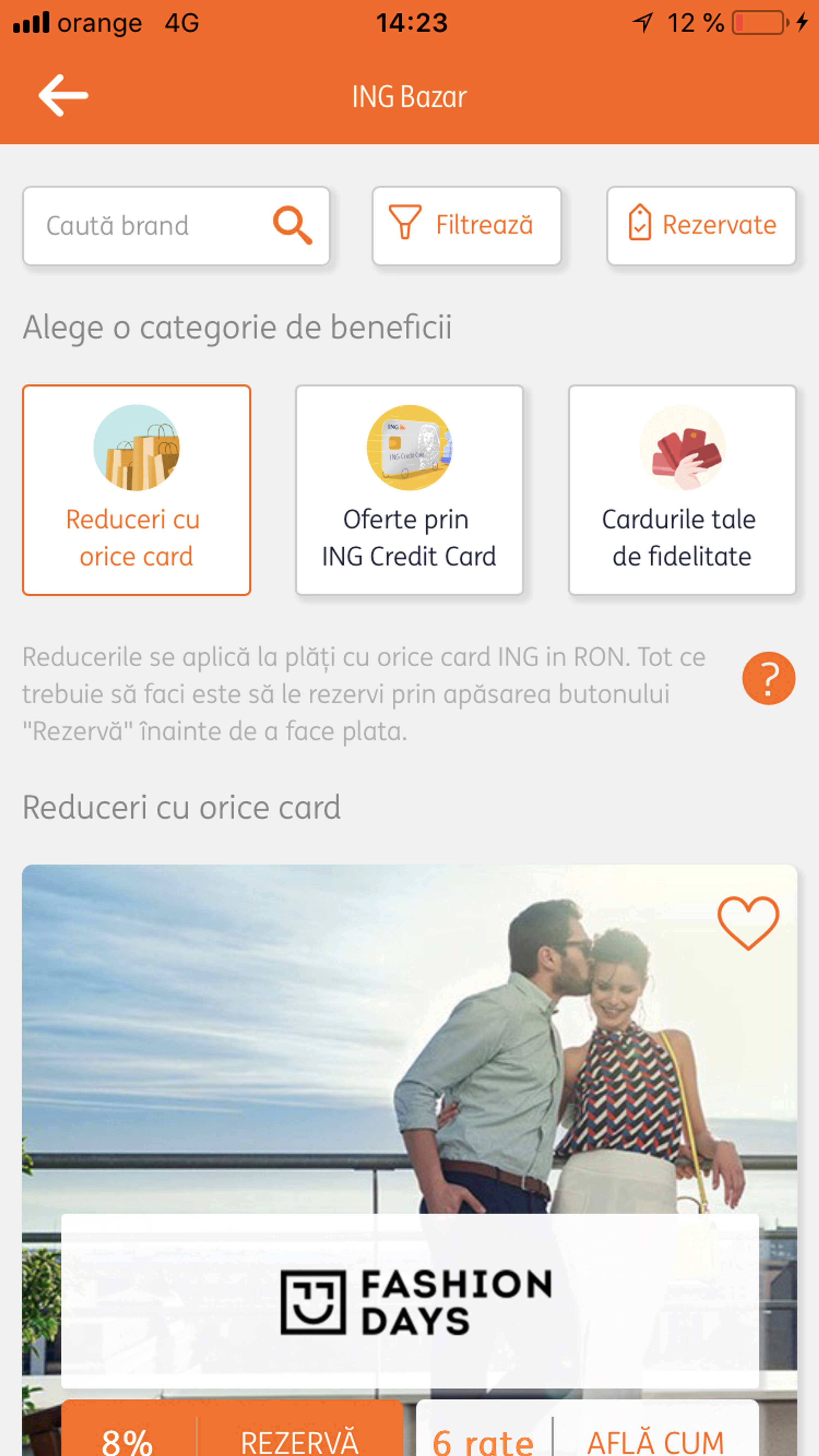Image resolution: width=819 pixels, height=1456 pixels.
Task: Tap the Caută brand search field
Action: point(176,225)
